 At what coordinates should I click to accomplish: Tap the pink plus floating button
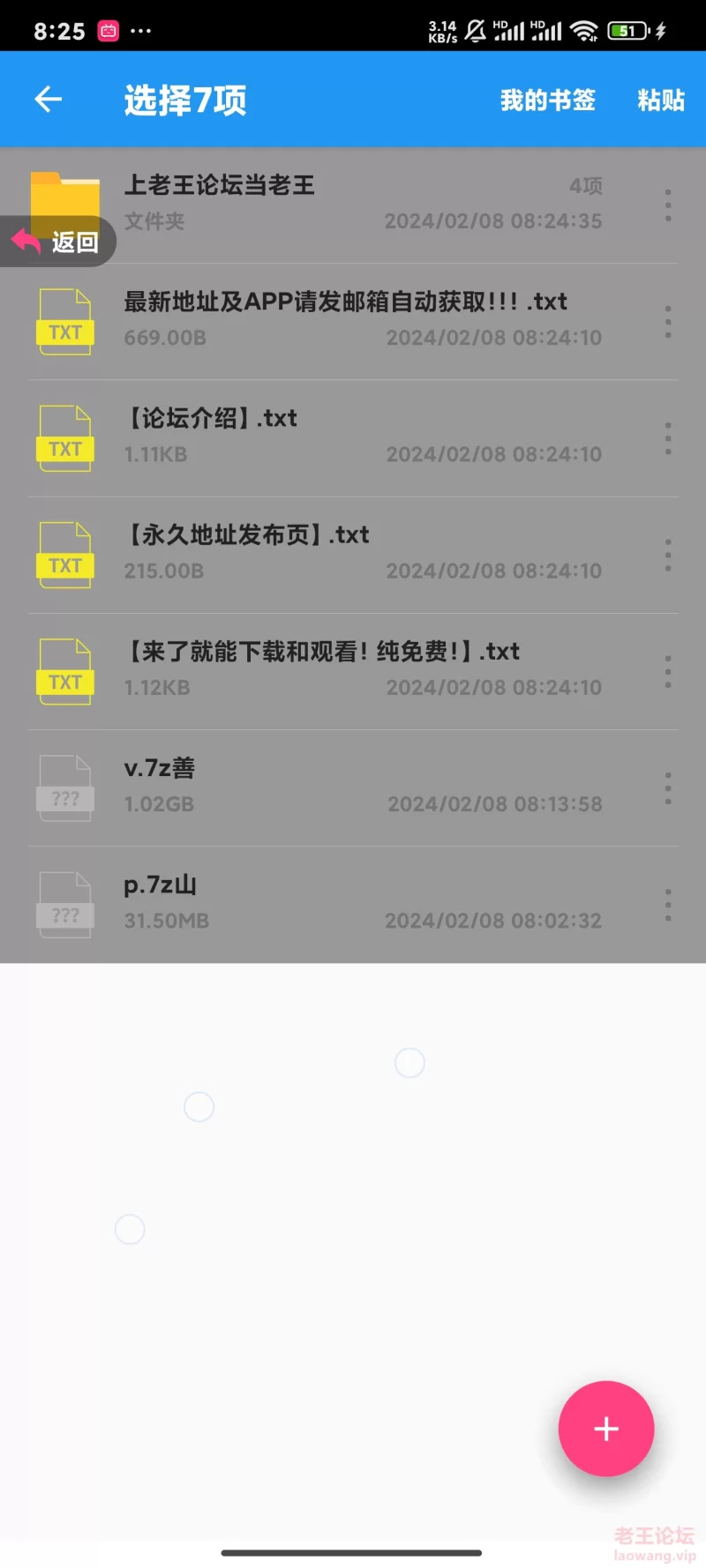(x=606, y=1429)
